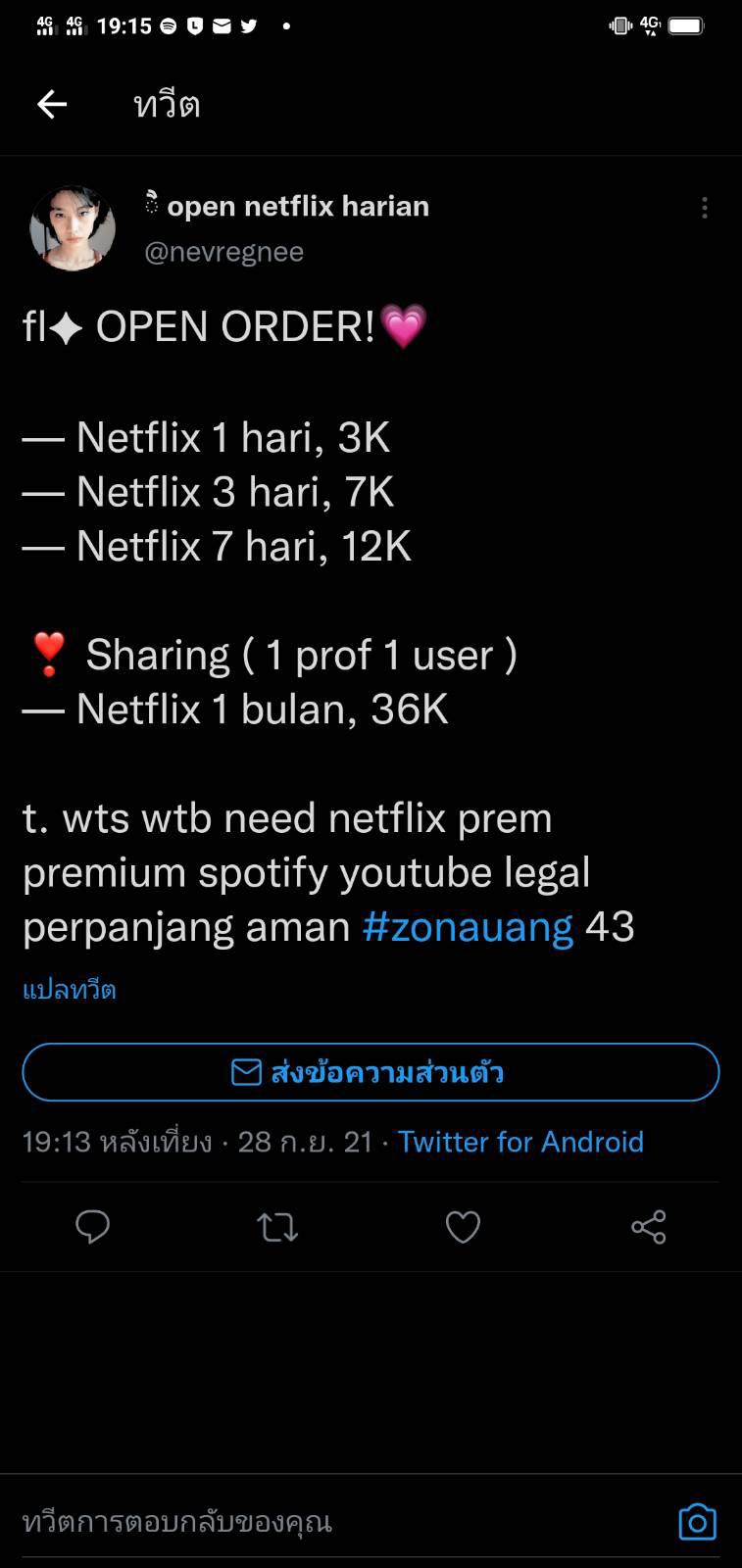
Task: Open the camera to attach a photo
Action: tap(697, 1522)
